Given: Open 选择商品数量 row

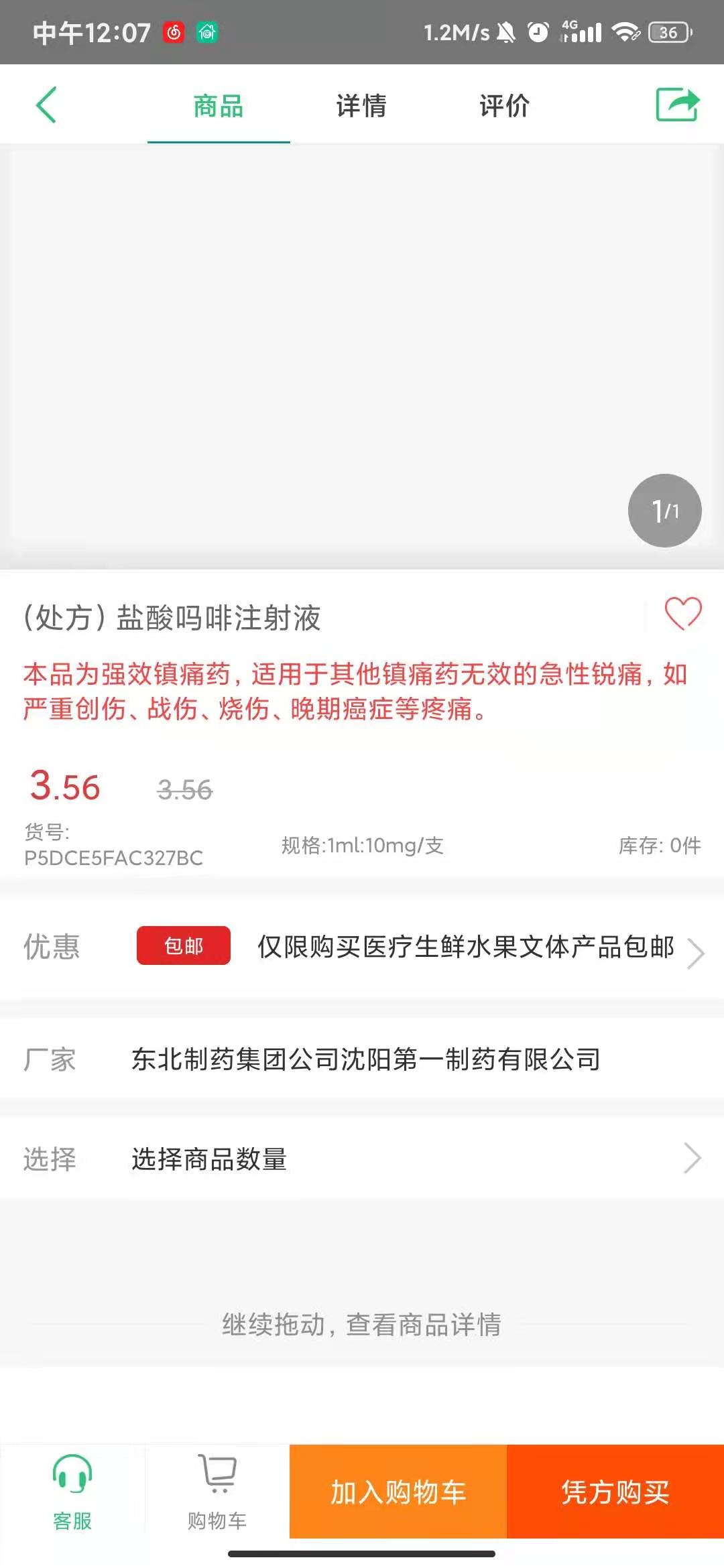Looking at the screenshot, I should 362,1159.
